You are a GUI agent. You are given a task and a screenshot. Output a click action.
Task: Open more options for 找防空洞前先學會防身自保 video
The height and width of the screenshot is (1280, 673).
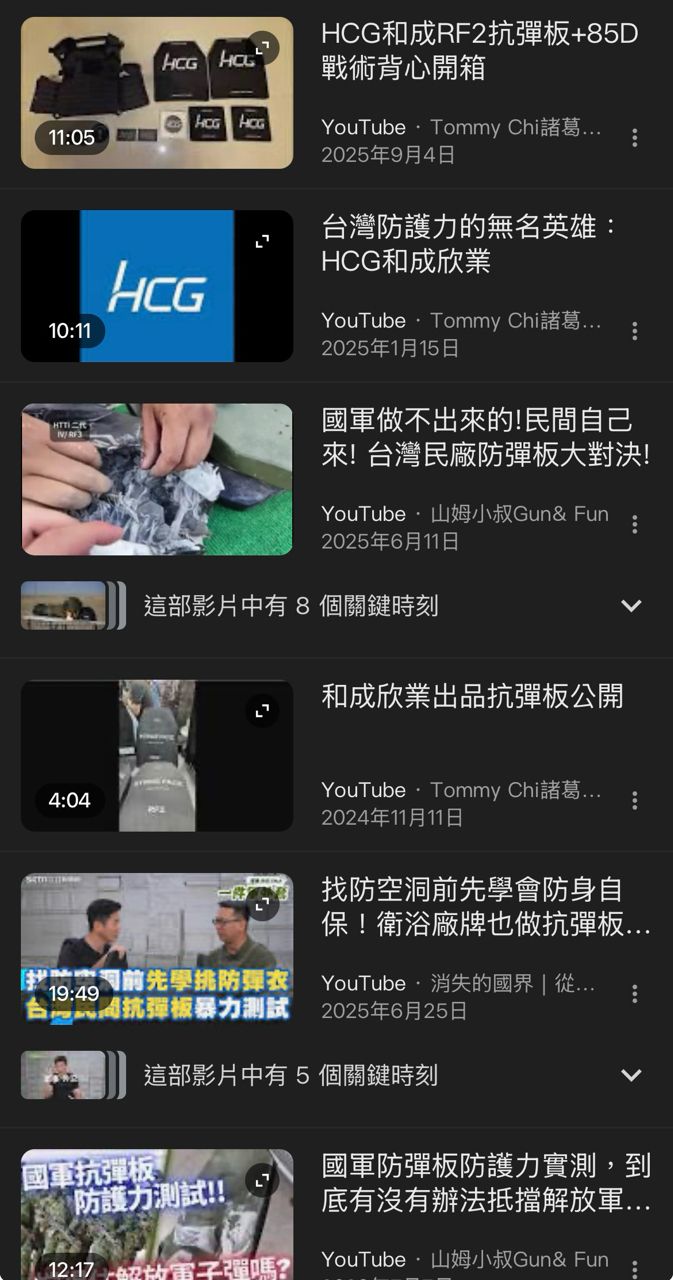(x=634, y=993)
